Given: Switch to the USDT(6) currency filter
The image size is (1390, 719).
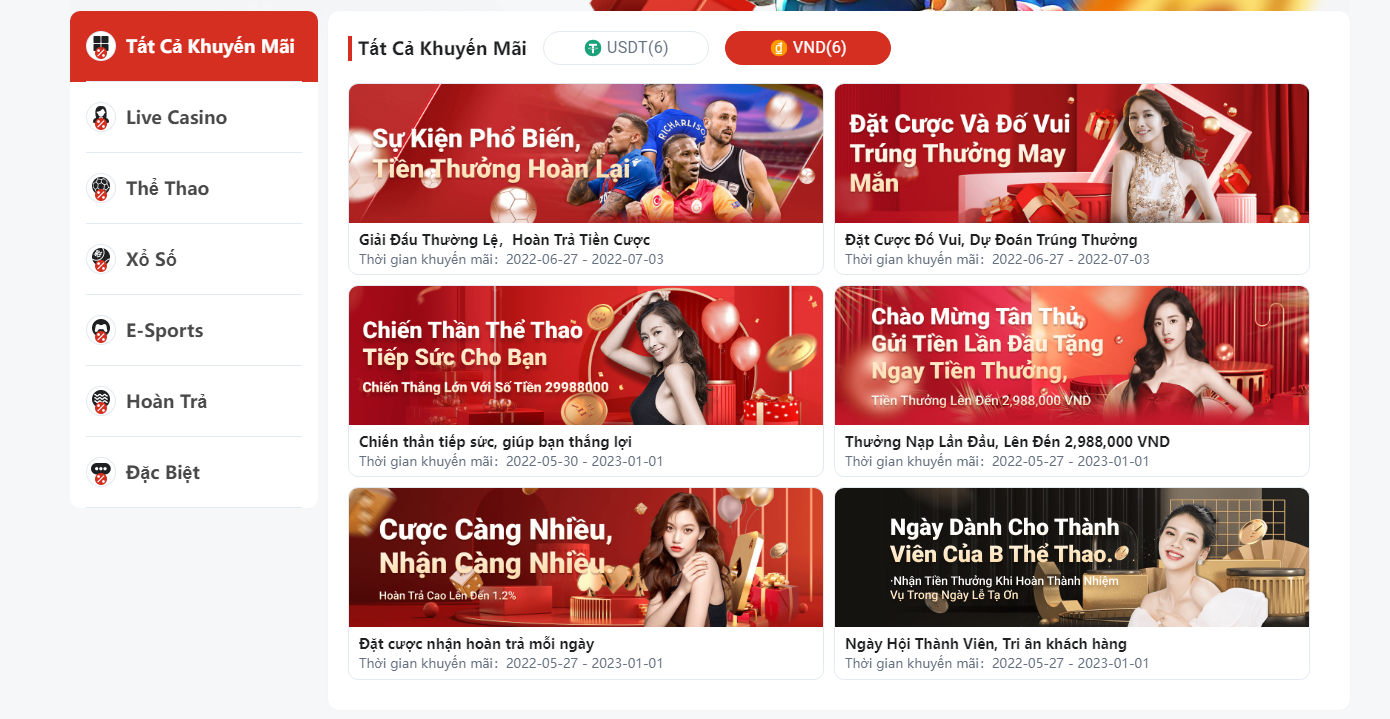Looking at the screenshot, I should [x=626, y=48].
